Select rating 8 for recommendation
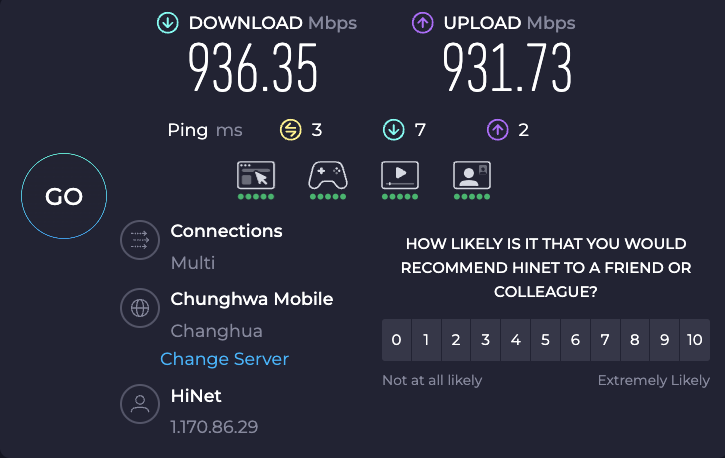Screen dimensions: 725x458 [x=635, y=340]
